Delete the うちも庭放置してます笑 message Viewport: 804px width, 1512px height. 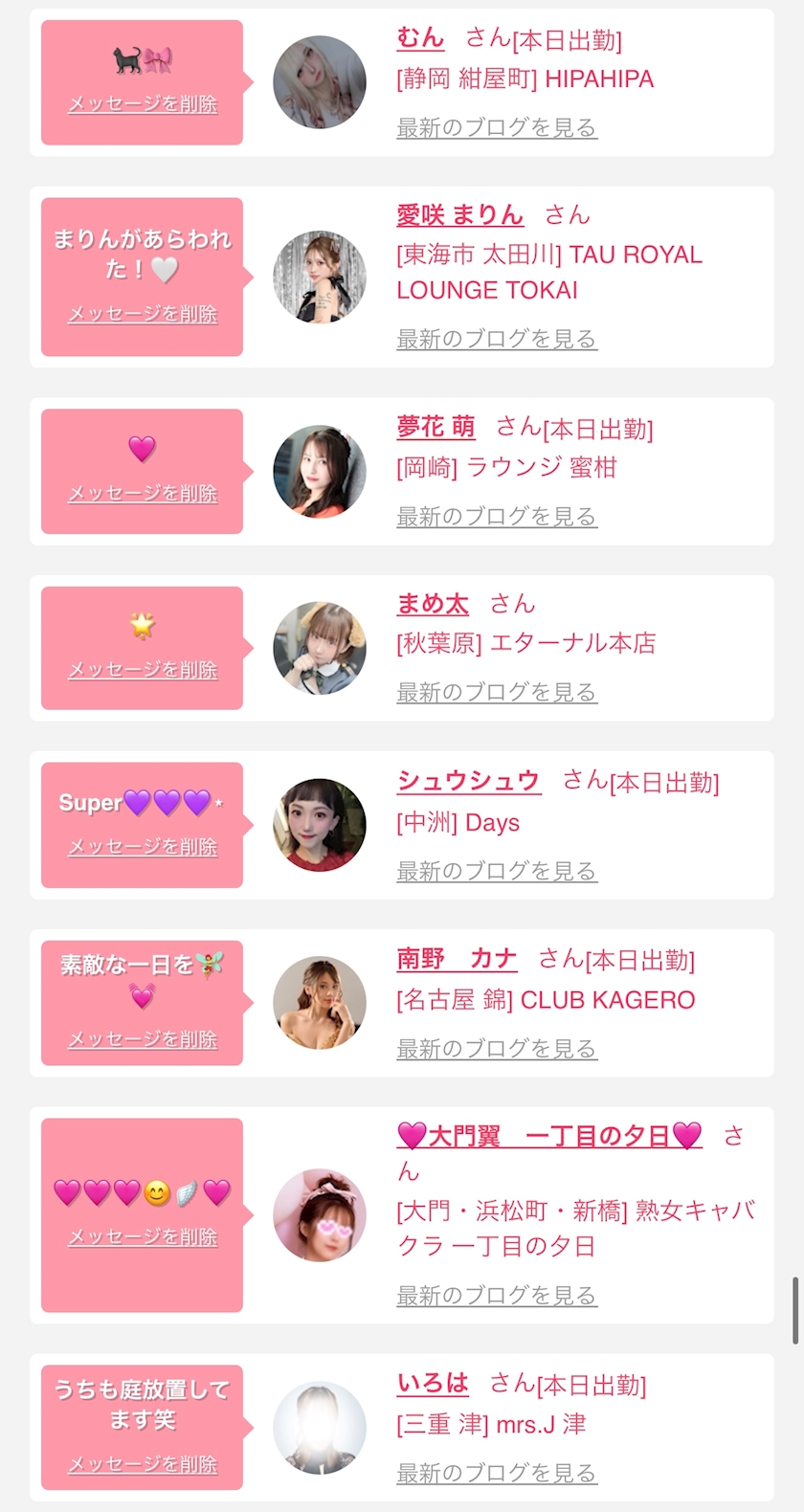click(x=143, y=1463)
